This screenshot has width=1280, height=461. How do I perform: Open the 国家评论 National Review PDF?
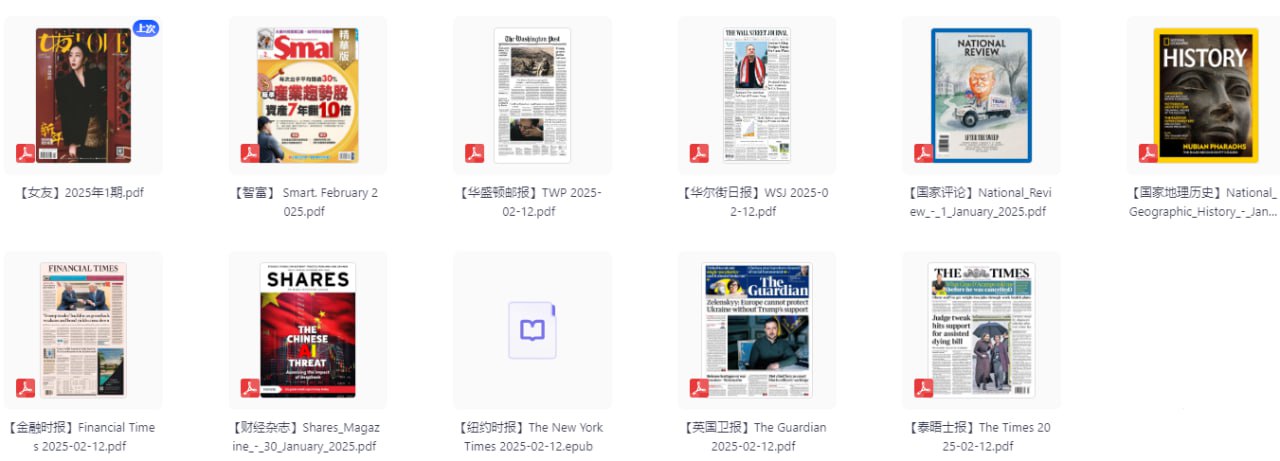pyautogui.click(x=981, y=96)
